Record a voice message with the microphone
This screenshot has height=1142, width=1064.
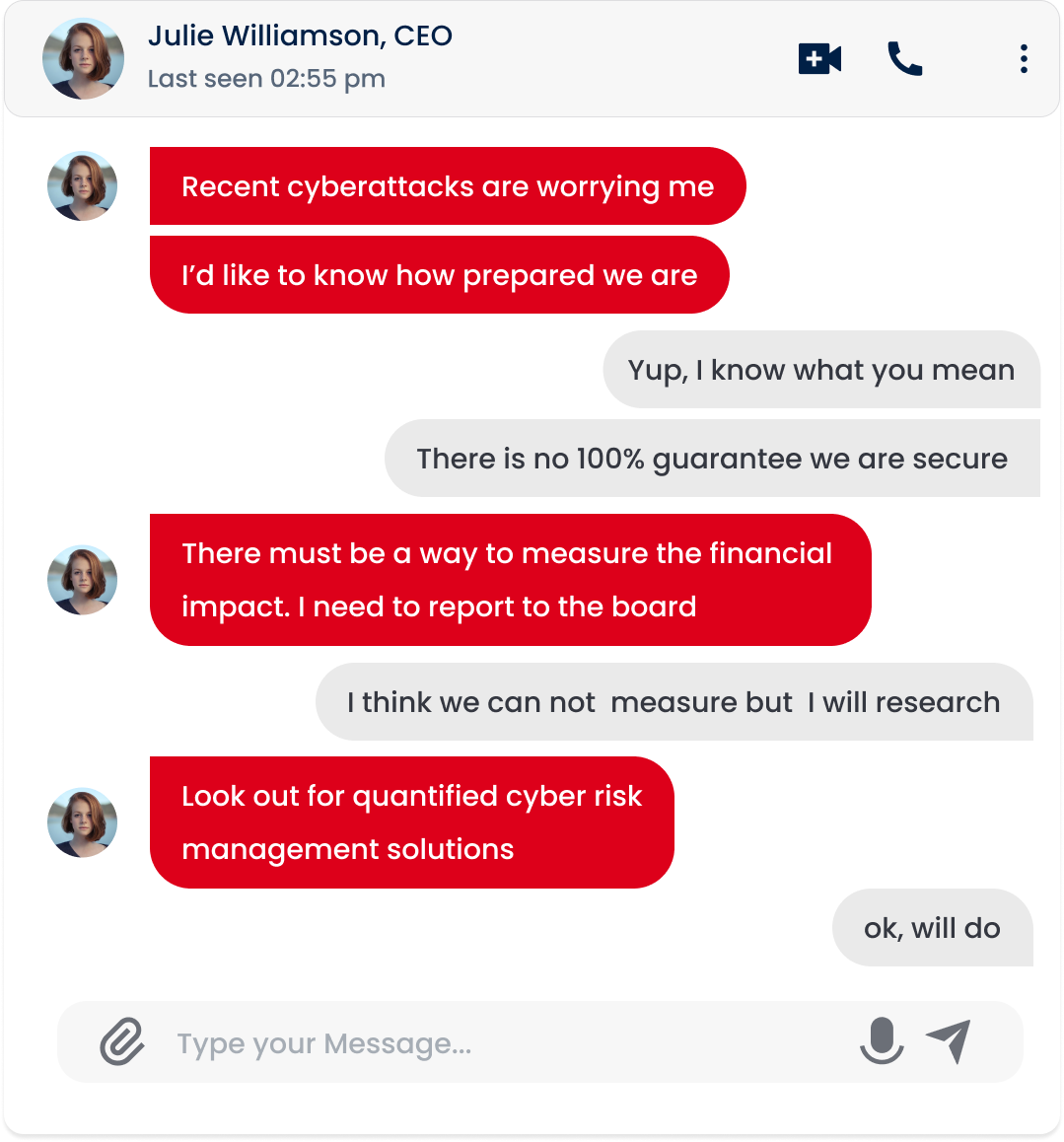(881, 1041)
